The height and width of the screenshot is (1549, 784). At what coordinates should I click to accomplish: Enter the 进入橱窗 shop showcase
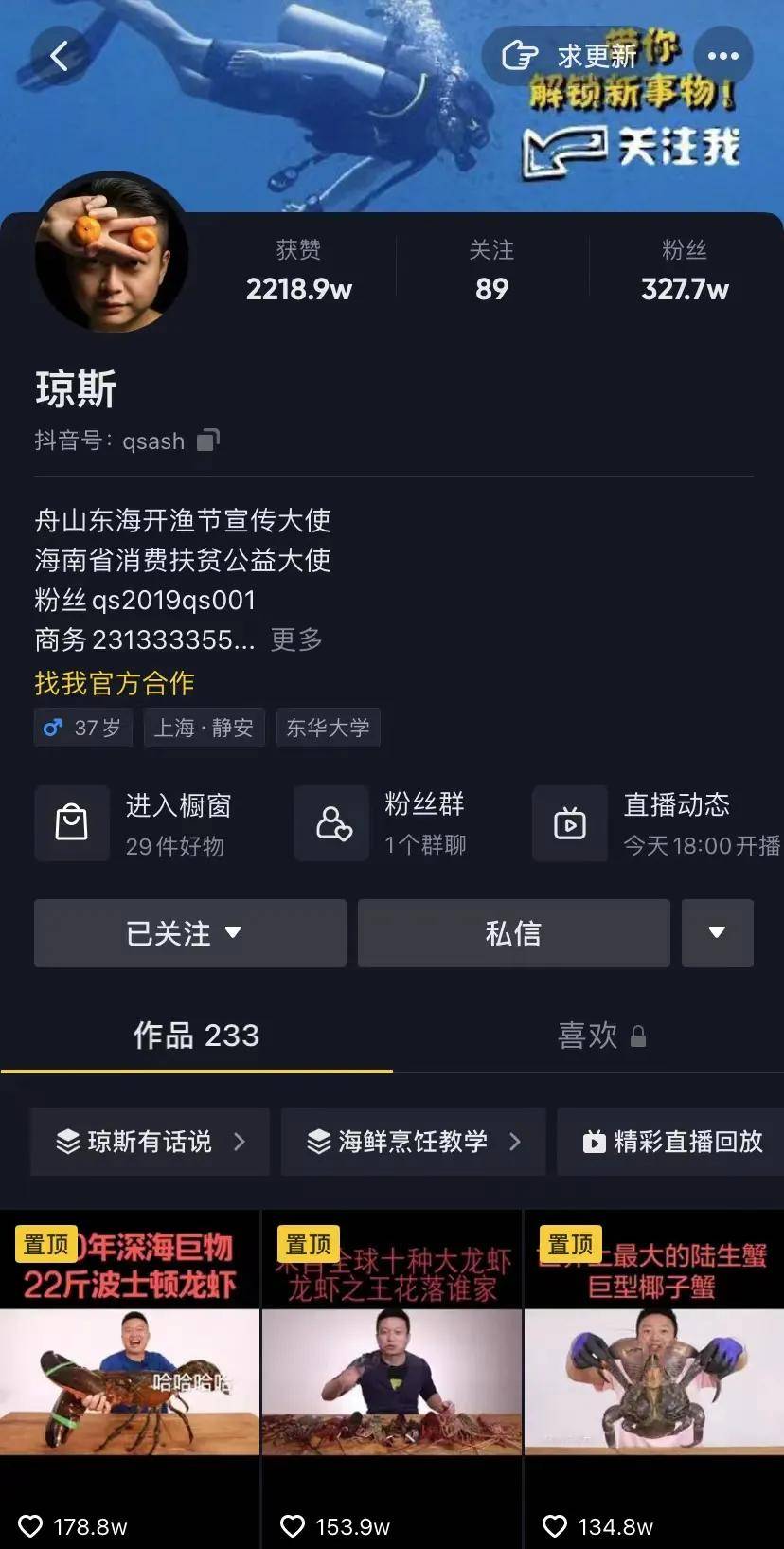(x=142, y=823)
